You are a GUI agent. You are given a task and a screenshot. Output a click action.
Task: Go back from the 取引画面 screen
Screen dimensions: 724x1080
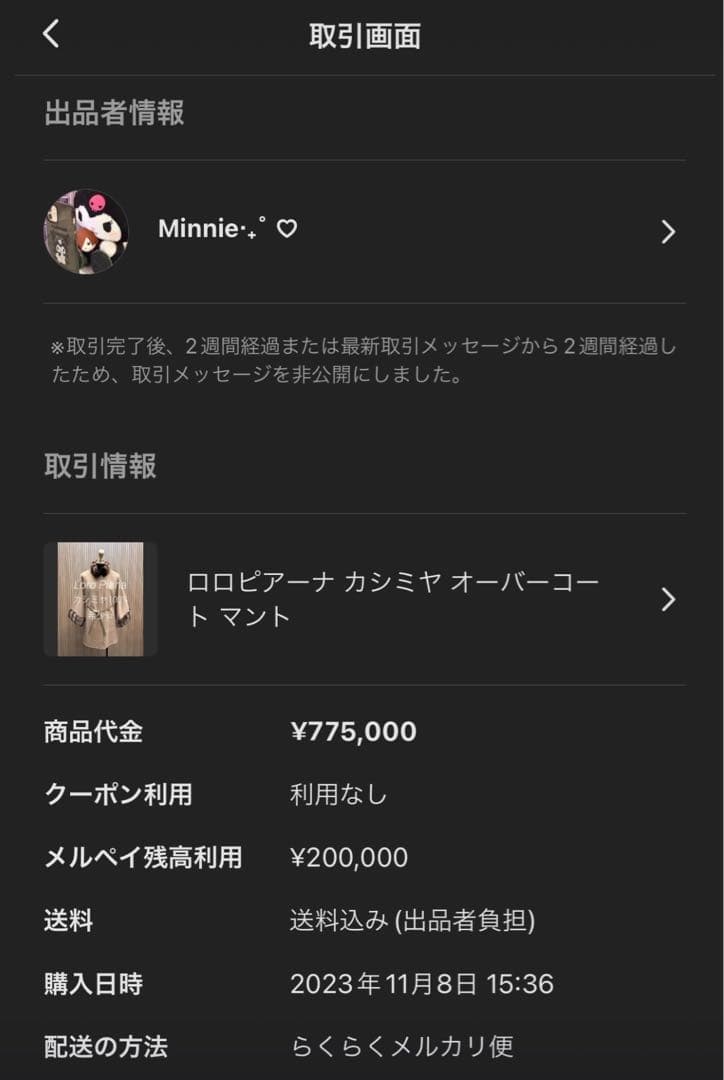click(51, 34)
